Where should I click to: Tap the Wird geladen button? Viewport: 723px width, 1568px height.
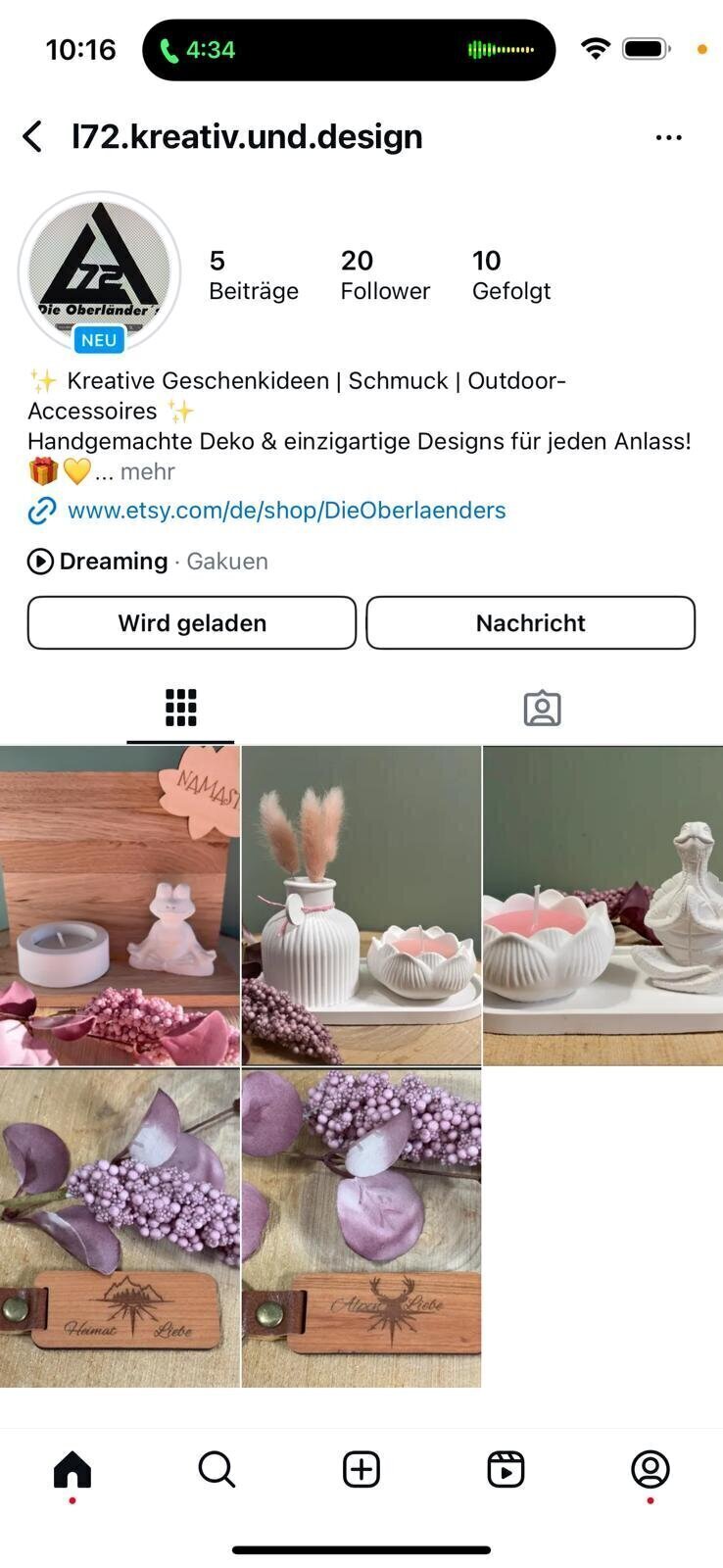click(x=192, y=623)
